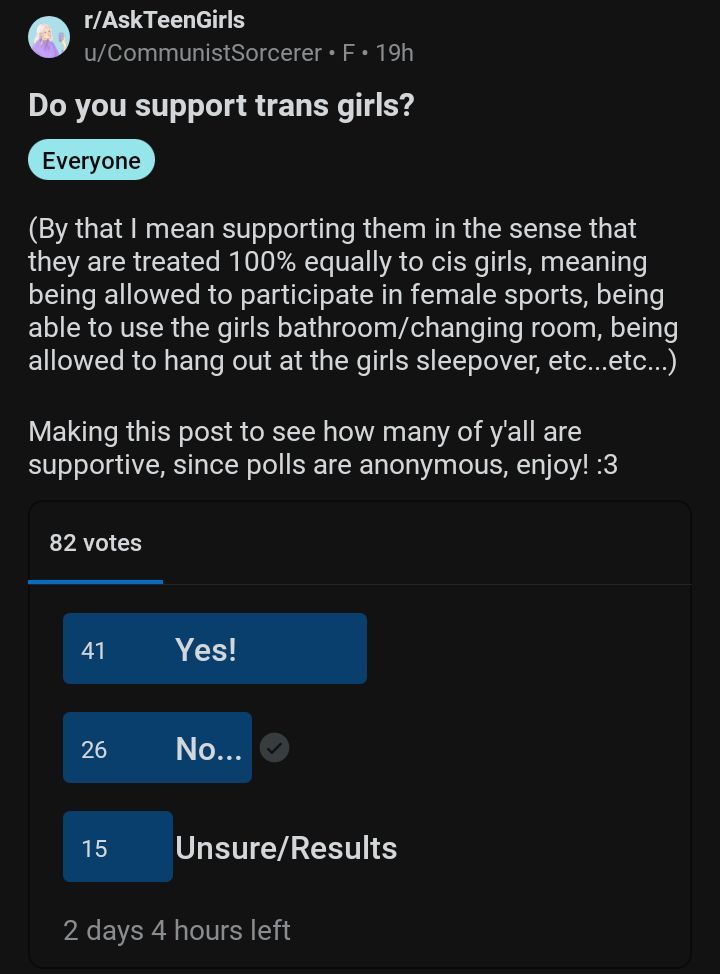Tap the subreddit avatar icon
The width and height of the screenshot is (720, 974).
coord(48,37)
